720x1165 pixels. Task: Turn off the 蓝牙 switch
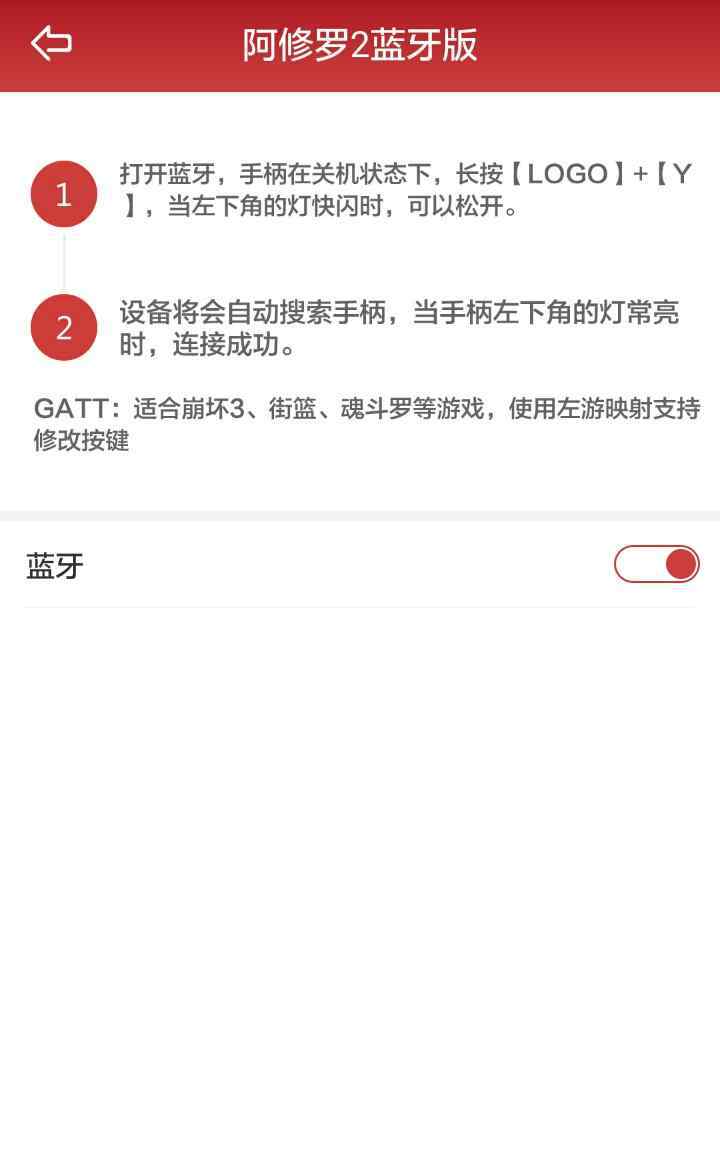click(x=657, y=564)
